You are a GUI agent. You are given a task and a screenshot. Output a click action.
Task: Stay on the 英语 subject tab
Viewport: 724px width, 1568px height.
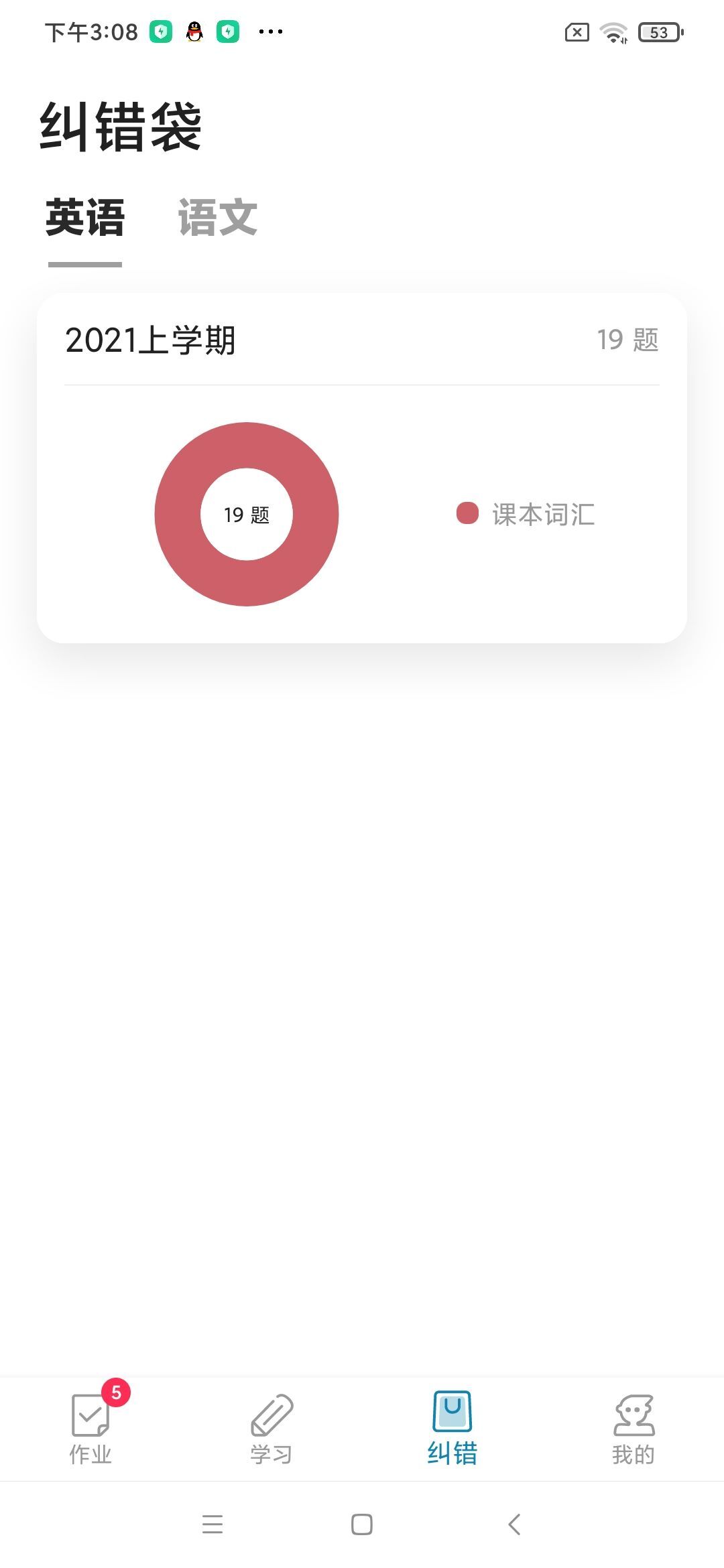pos(85,214)
